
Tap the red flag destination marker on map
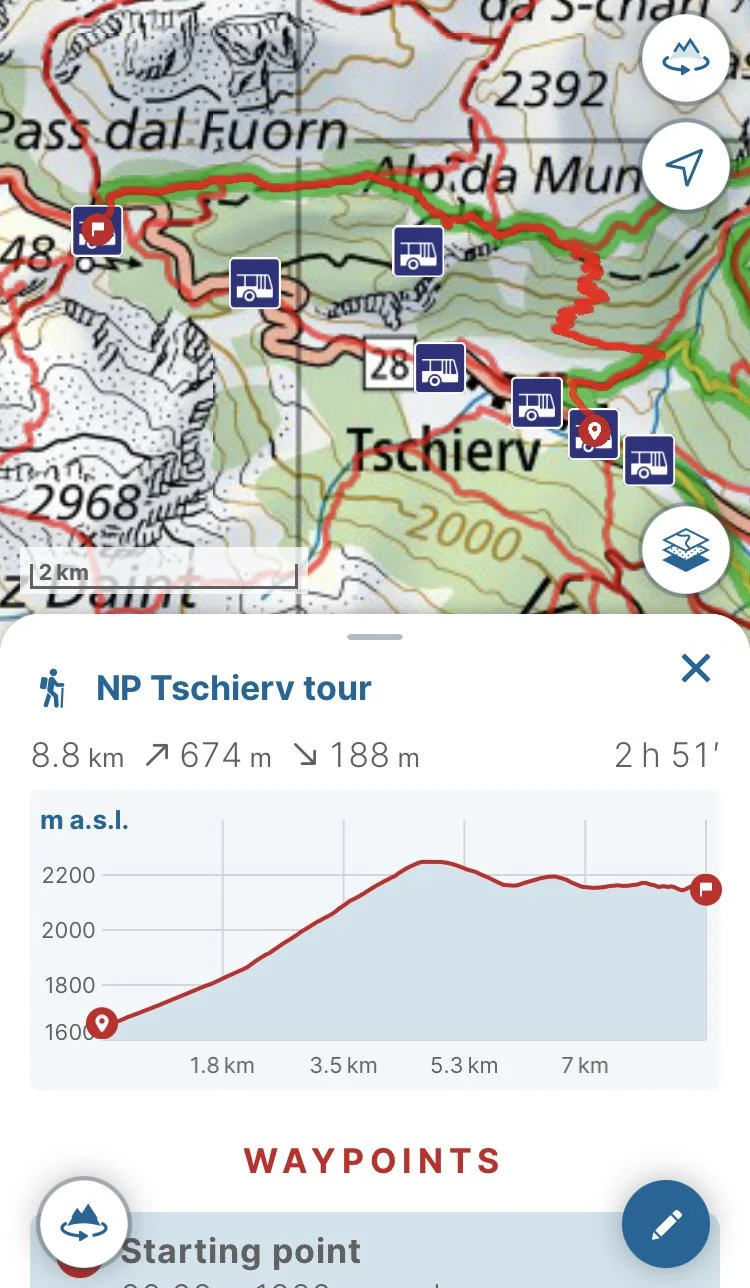coord(97,231)
